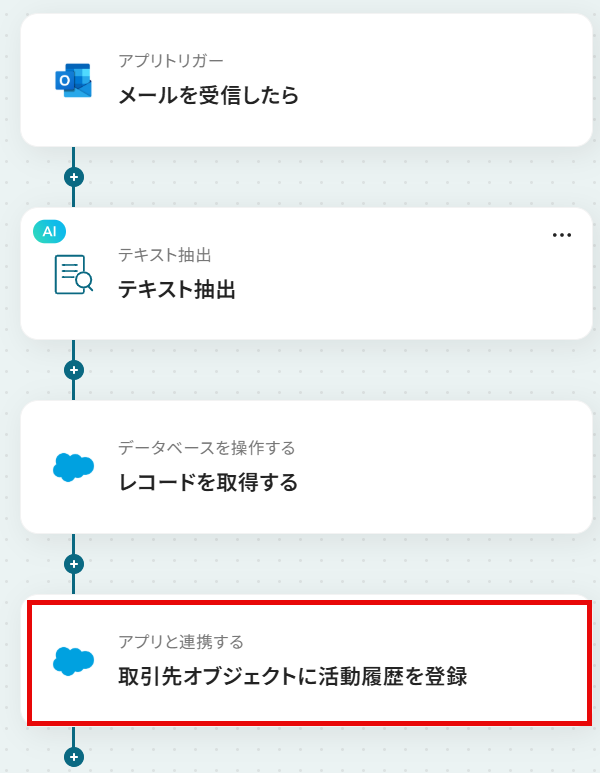Add a step below レコードを取得する
600x773 pixels.
pyautogui.click(x=73, y=564)
